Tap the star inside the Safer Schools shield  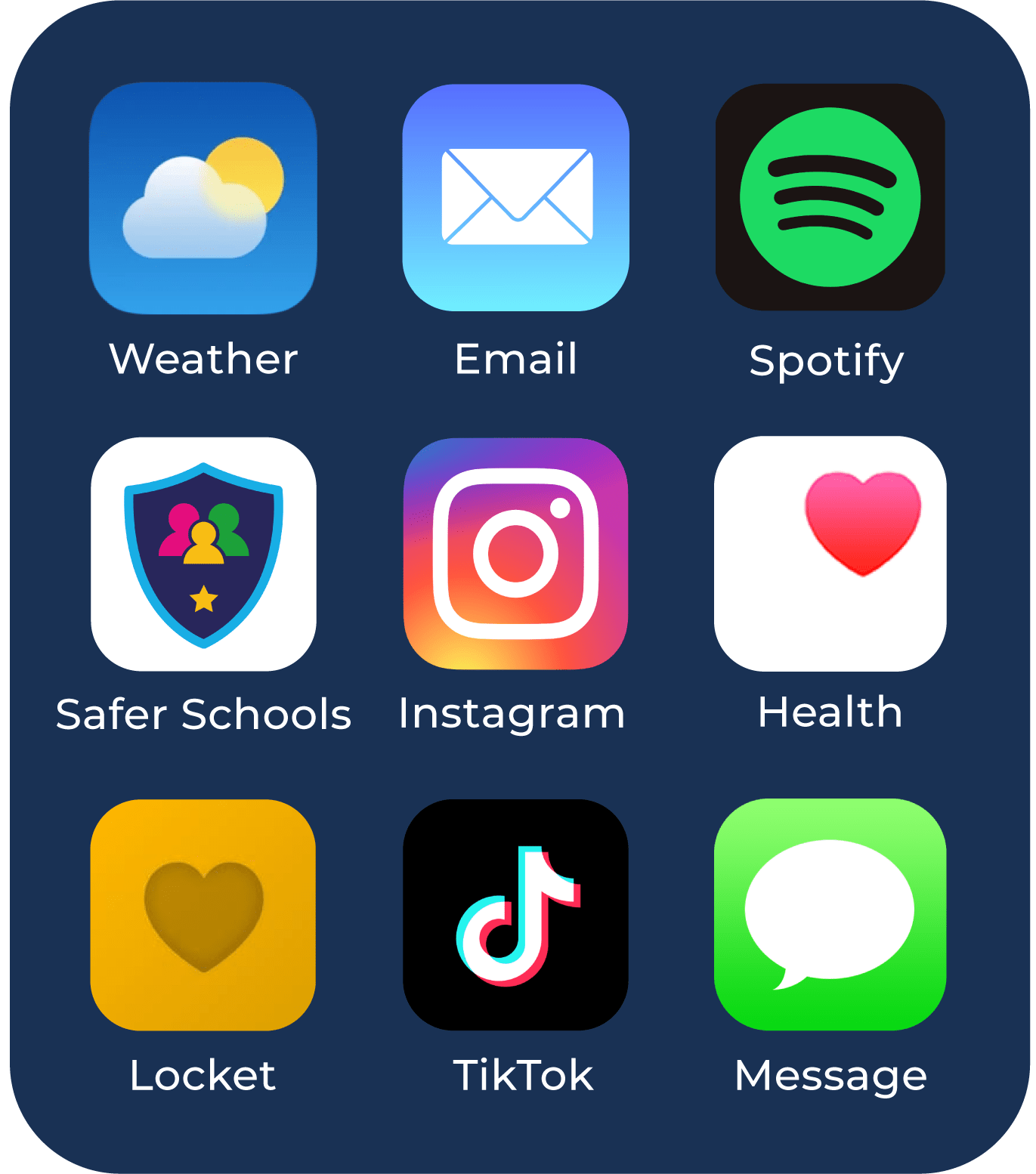click(x=203, y=597)
